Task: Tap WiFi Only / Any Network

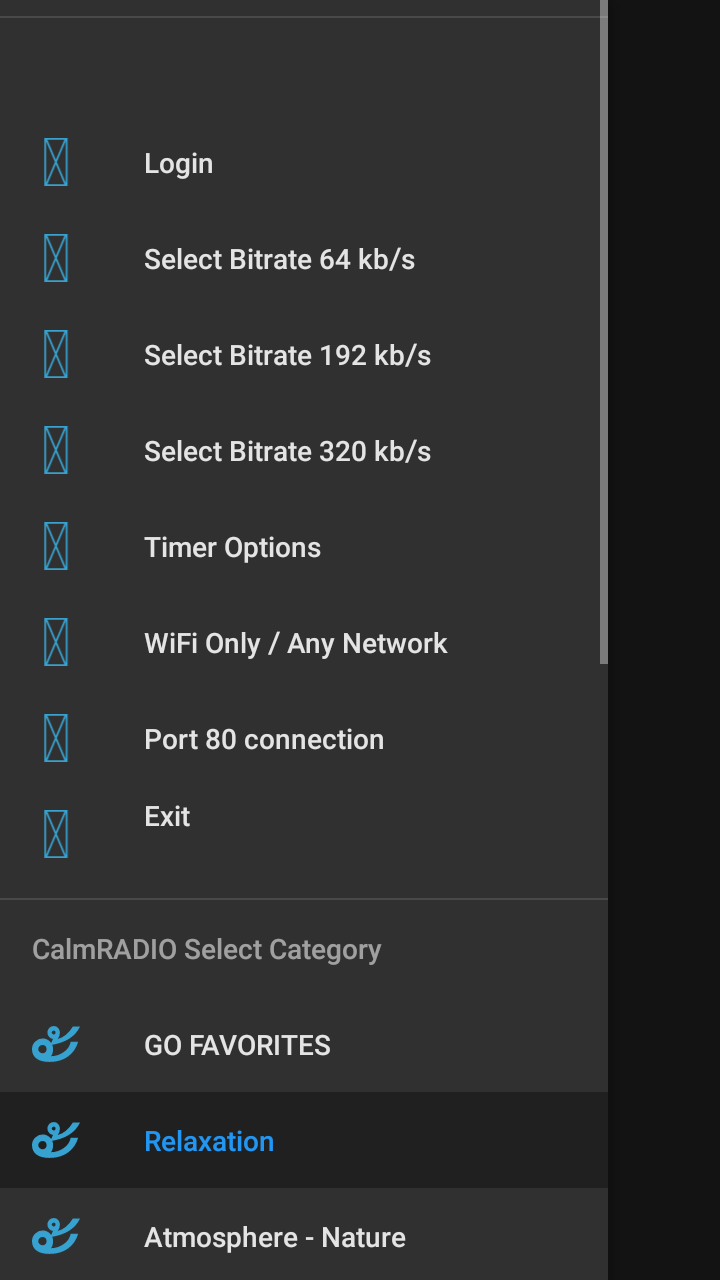Action: 295,644
